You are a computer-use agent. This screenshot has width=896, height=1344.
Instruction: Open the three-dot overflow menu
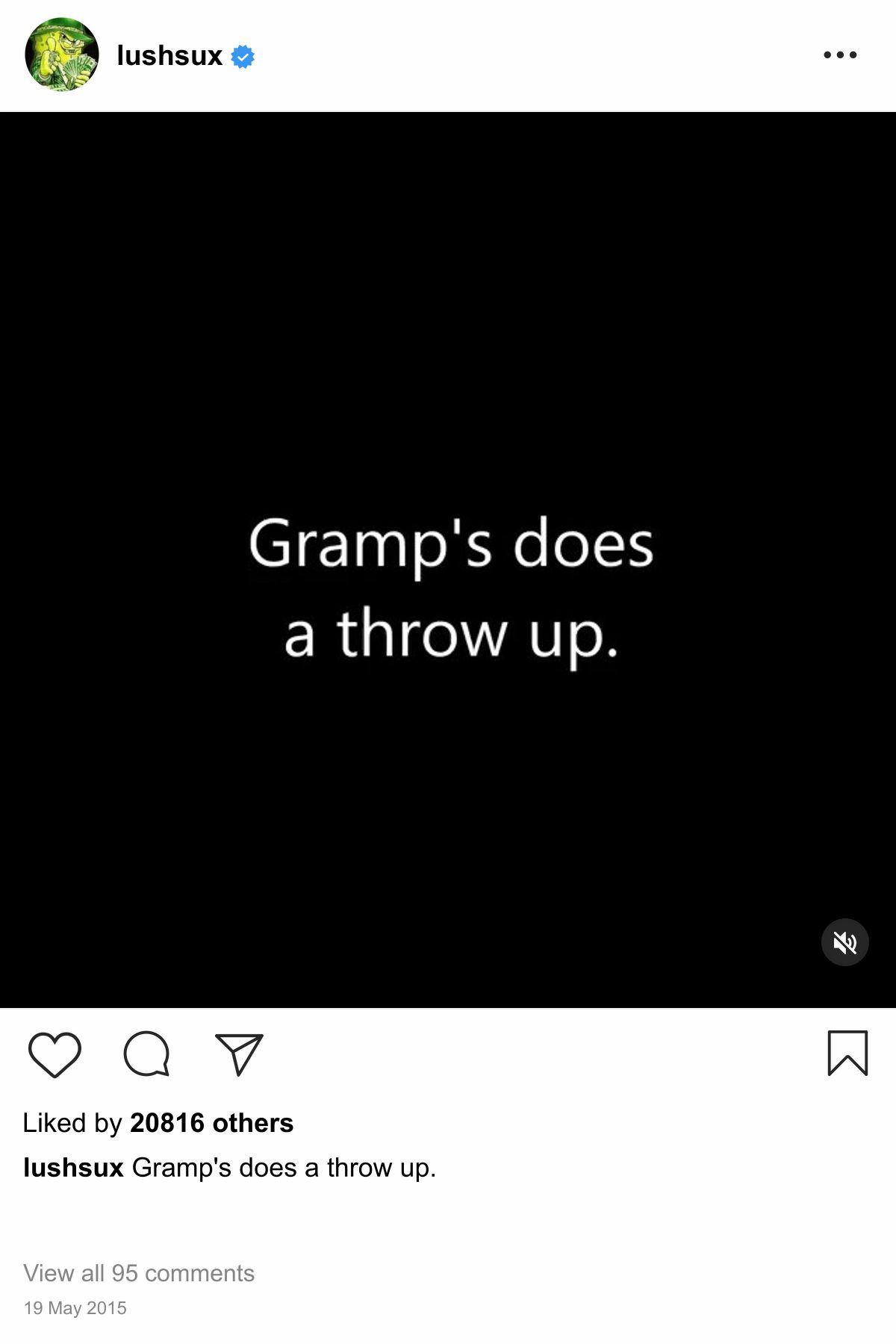click(840, 55)
